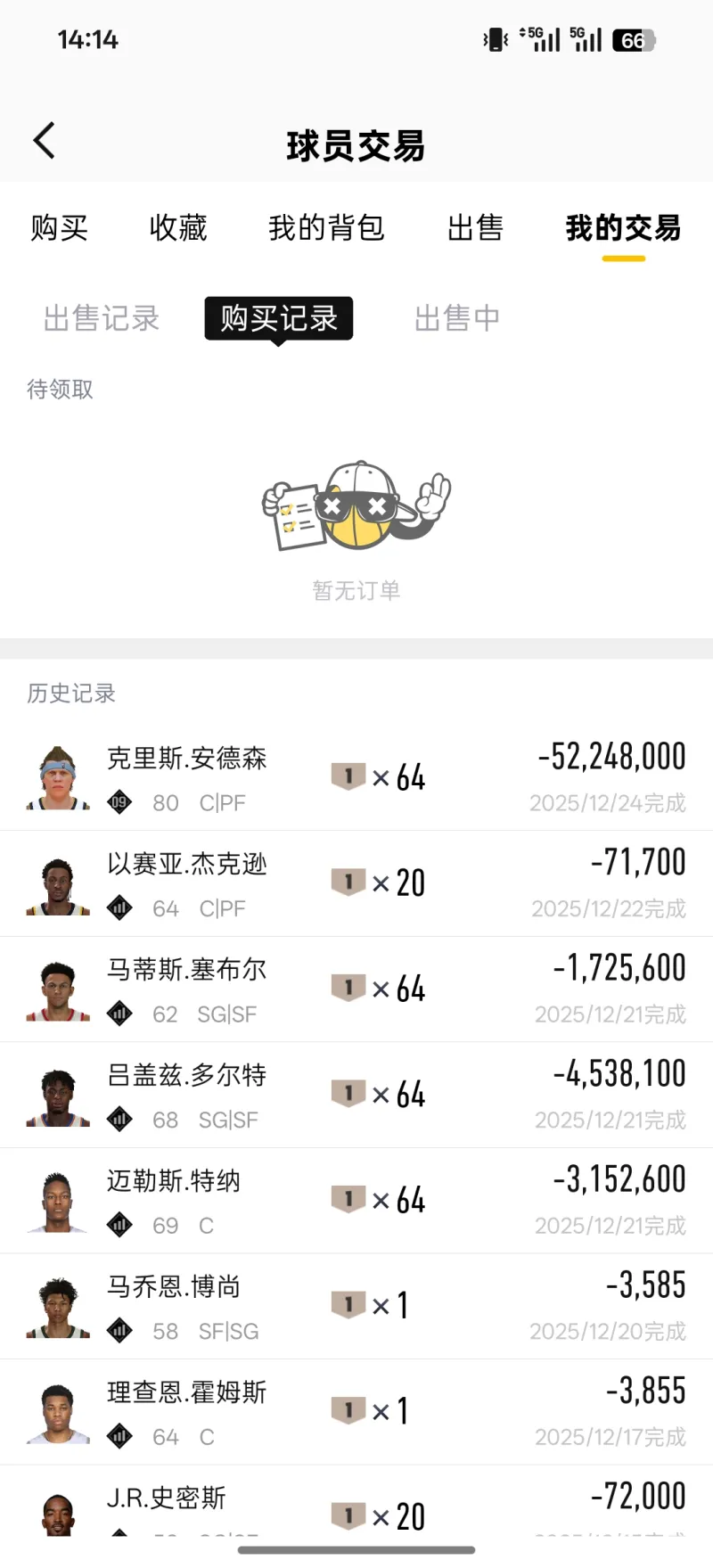Viewport: 713px width, 1568px height.
Task: Open the 出售中 filter
Action: coord(456,319)
